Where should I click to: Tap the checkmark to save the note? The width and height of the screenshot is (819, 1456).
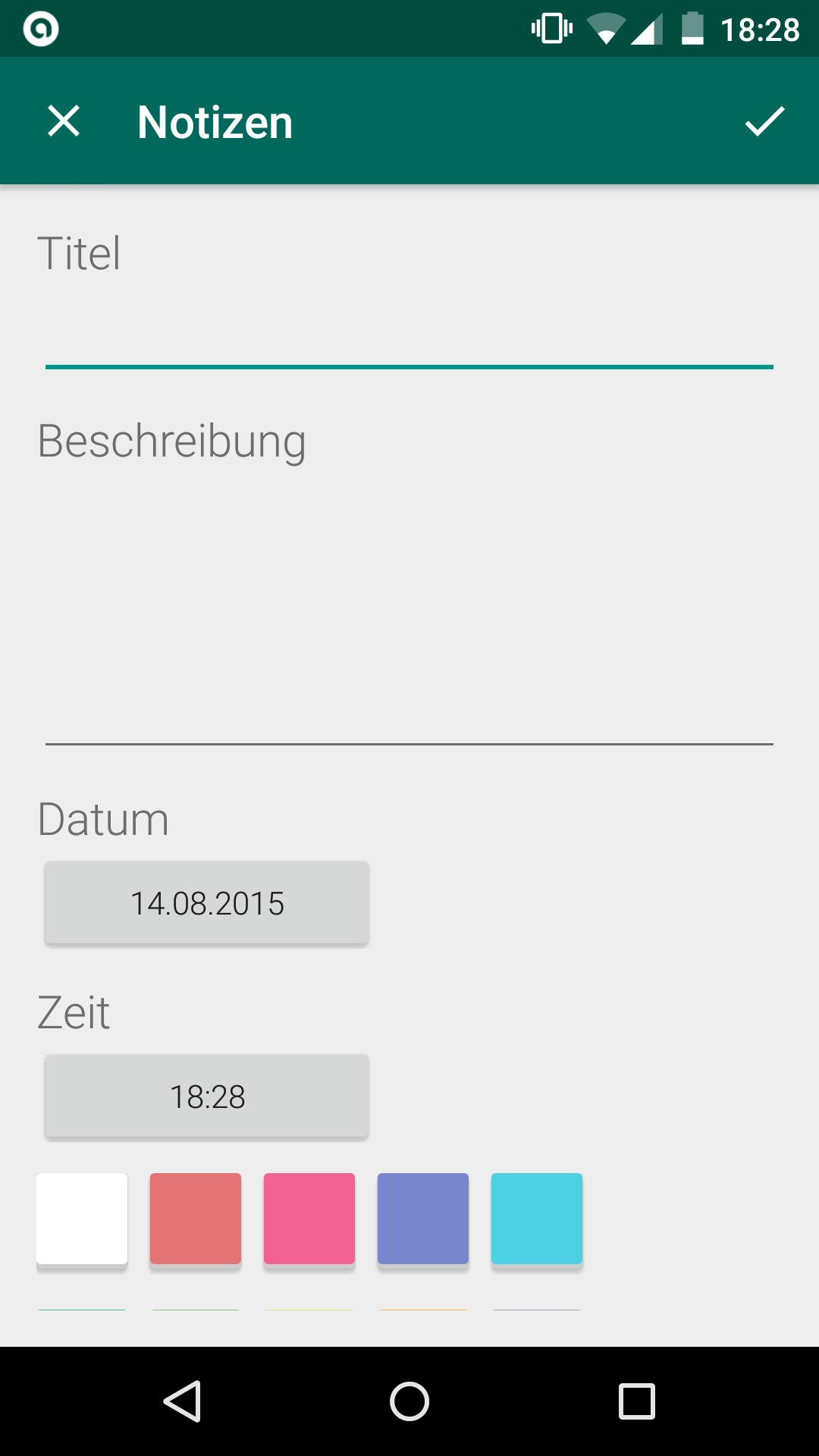tap(762, 121)
